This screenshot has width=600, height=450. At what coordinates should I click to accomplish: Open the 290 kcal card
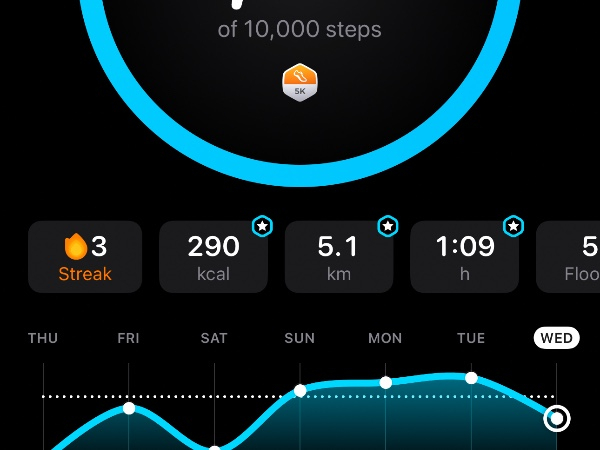click(214, 257)
